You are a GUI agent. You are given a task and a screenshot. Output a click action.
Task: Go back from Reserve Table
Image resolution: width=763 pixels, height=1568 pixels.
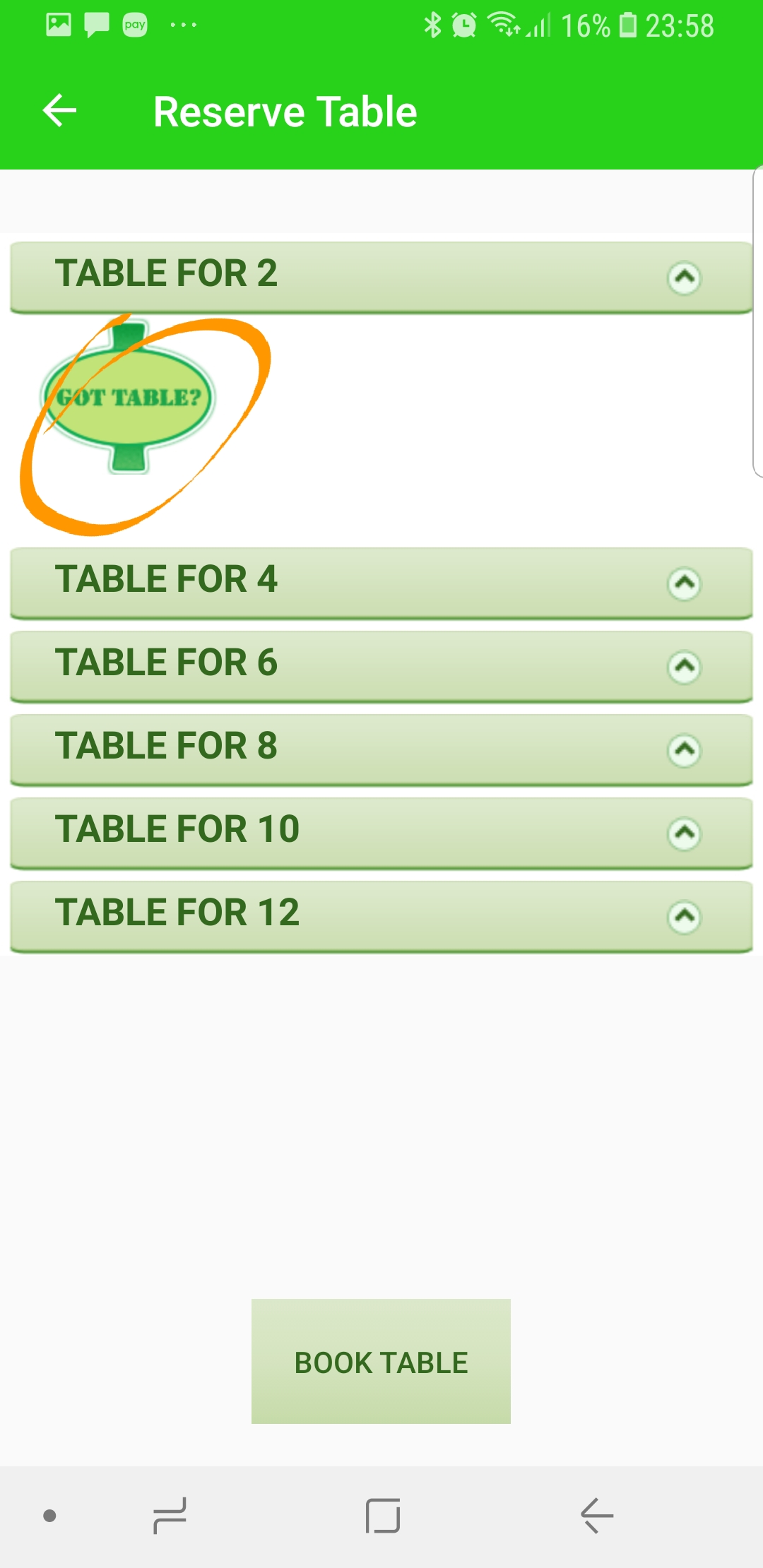[x=60, y=111]
